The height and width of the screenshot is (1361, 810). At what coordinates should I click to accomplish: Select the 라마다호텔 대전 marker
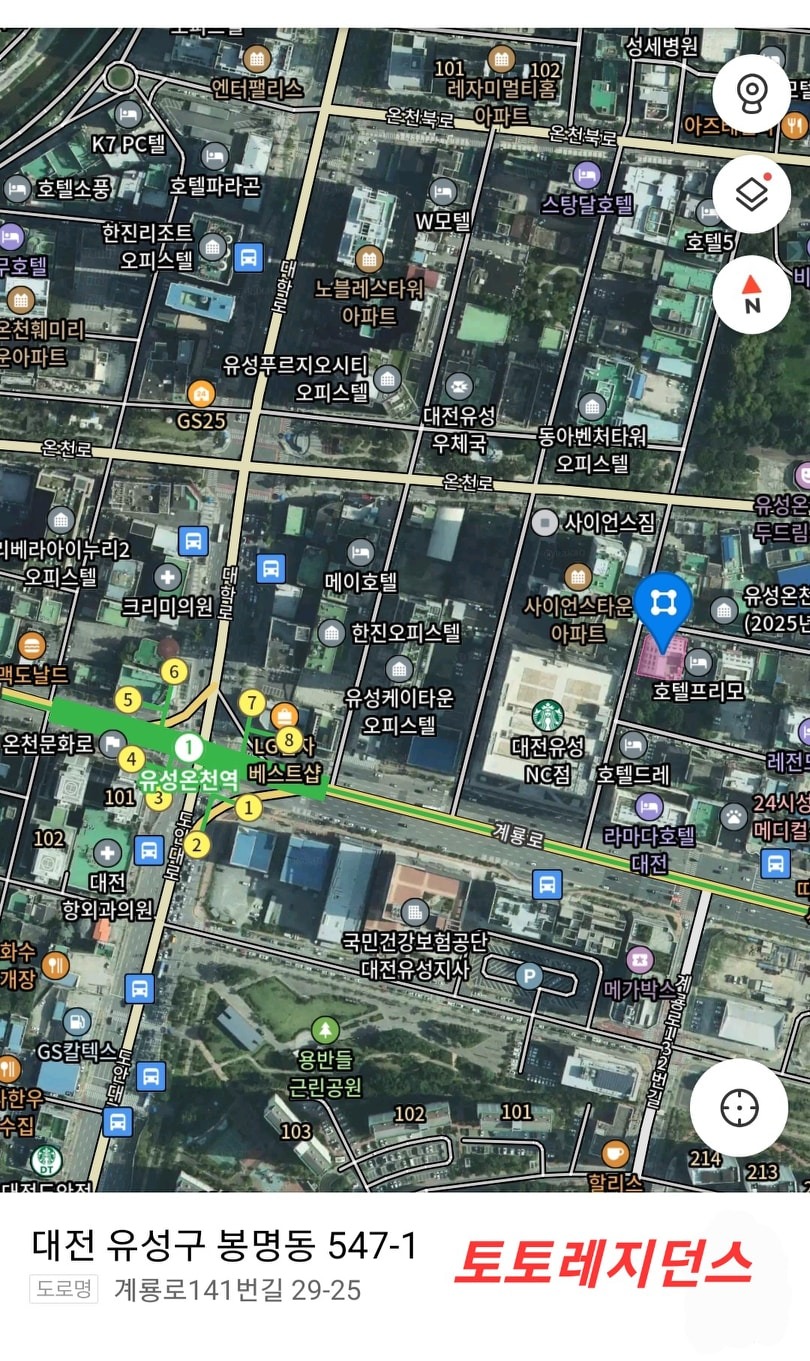[650, 805]
